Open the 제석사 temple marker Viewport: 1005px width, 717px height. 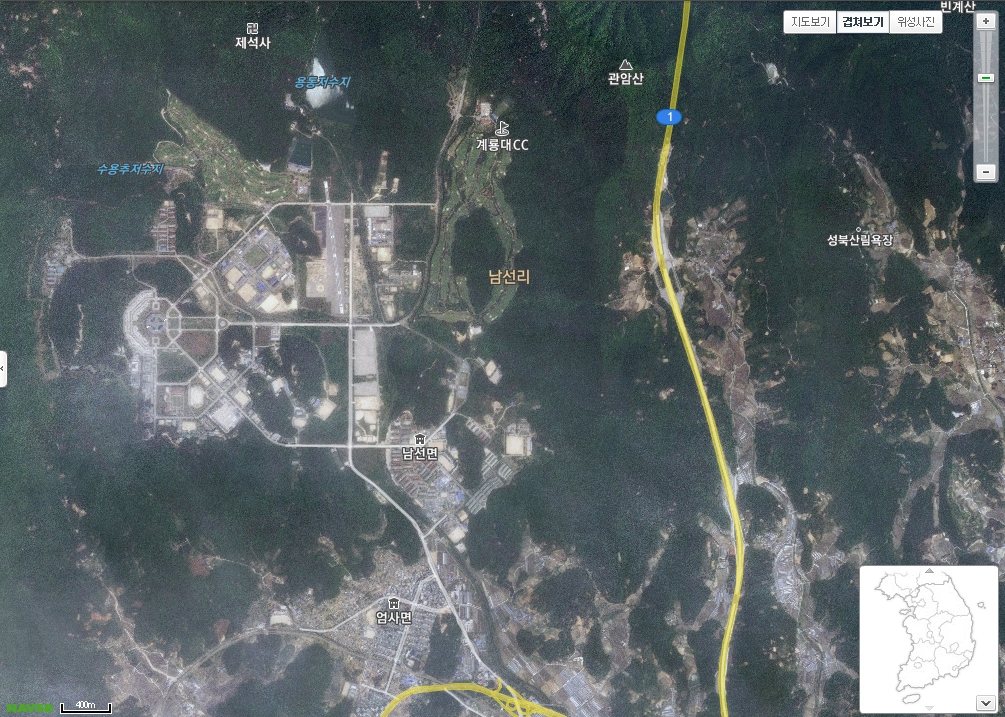tap(252, 28)
